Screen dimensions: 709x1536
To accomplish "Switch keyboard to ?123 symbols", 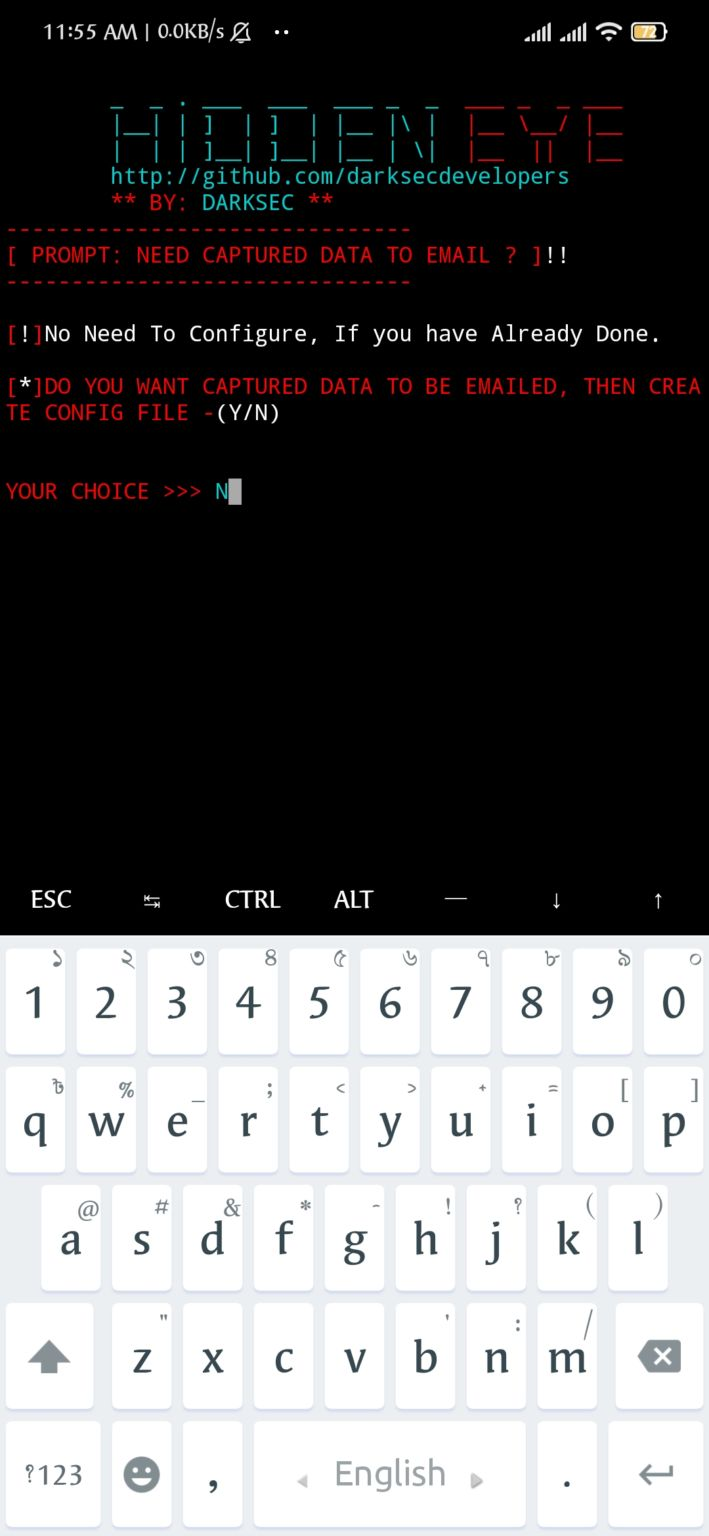I will point(54,1474).
